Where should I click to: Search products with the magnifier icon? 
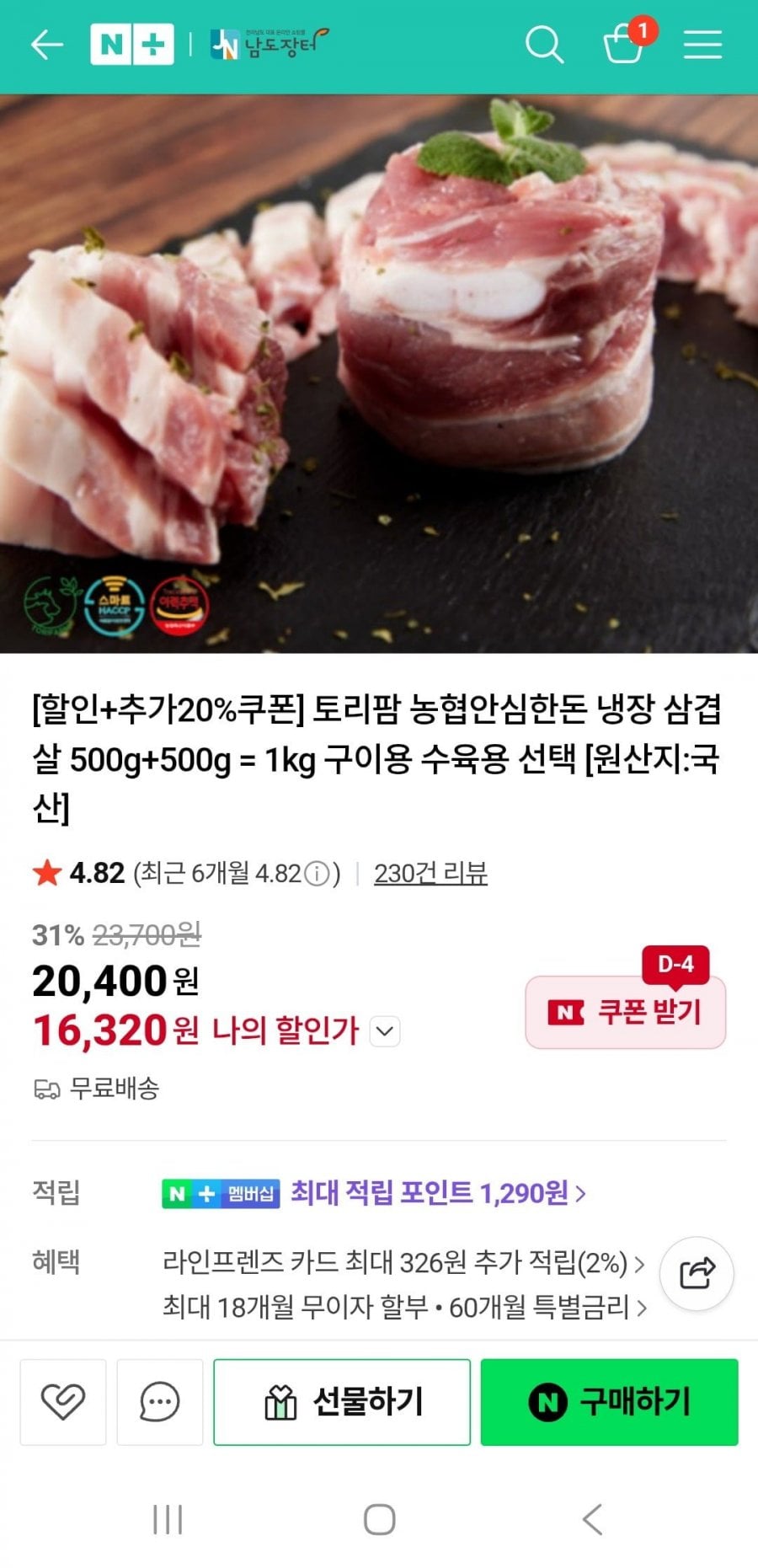tap(544, 44)
